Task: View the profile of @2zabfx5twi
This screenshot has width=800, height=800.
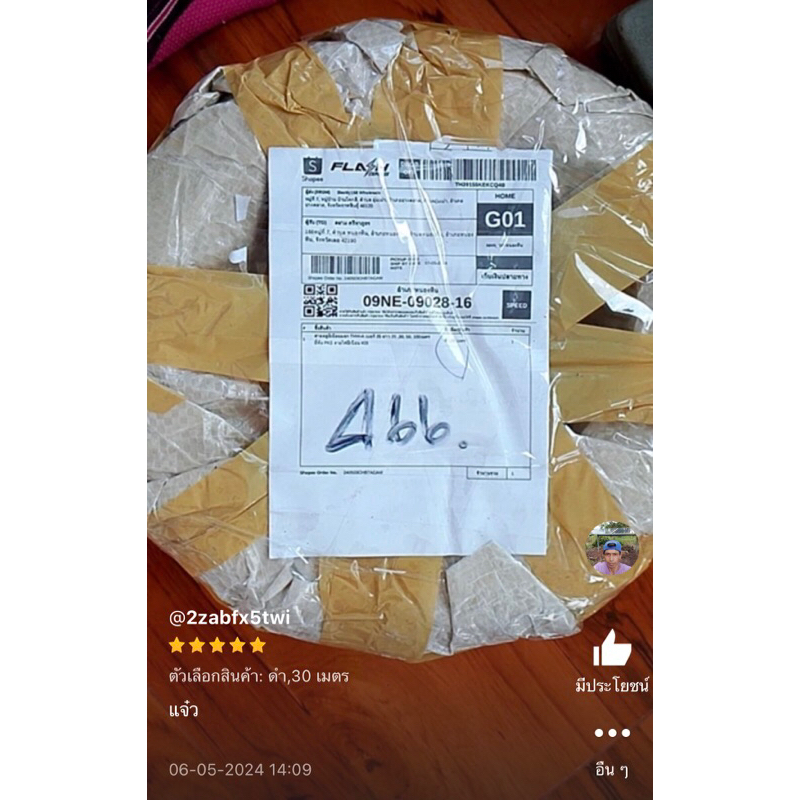Action: [x=229, y=617]
